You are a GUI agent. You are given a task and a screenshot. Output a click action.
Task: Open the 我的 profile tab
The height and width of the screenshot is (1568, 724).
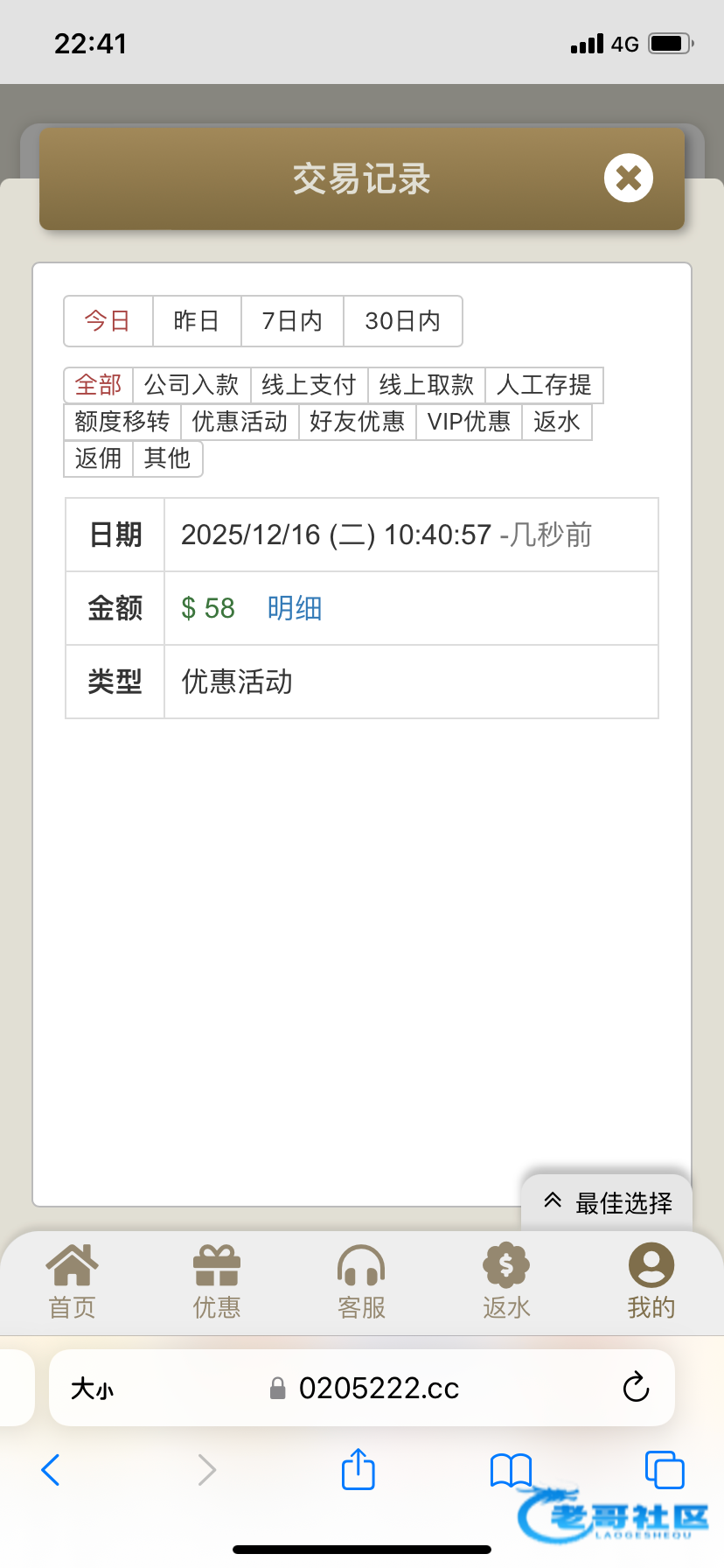click(x=651, y=1281)
